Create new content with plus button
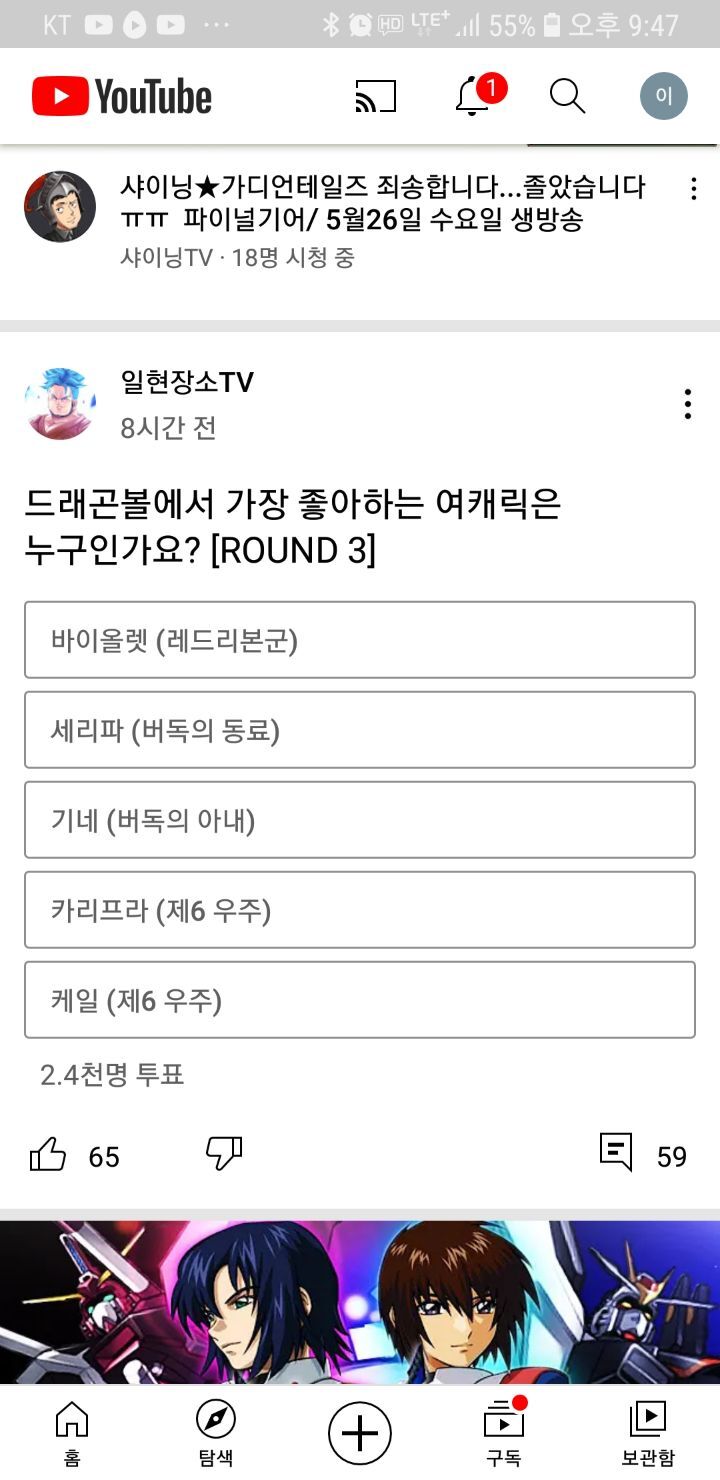Image resolution: width=720 pixels, height=1480 pixels. 360,1432
